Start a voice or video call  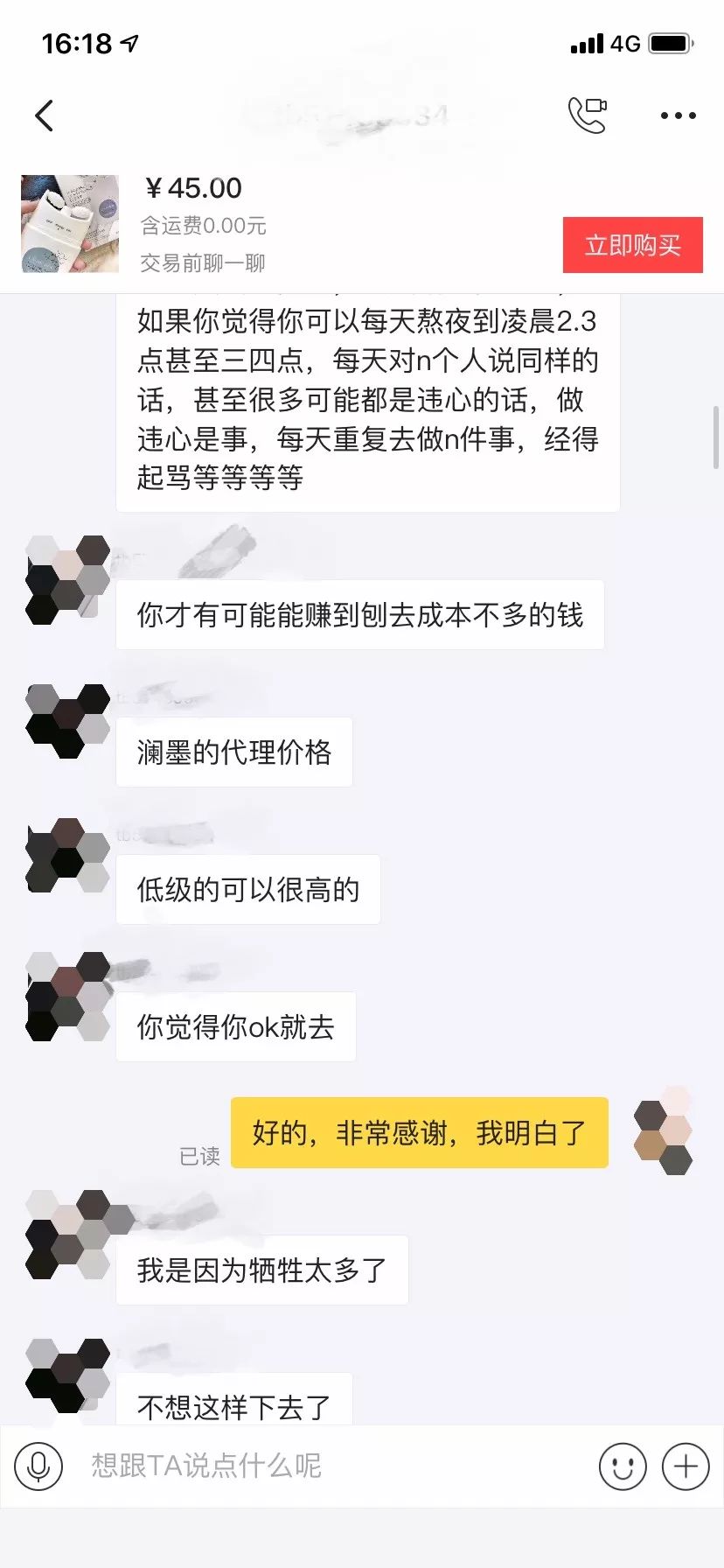pyautogui.click(x=588, y=115)
